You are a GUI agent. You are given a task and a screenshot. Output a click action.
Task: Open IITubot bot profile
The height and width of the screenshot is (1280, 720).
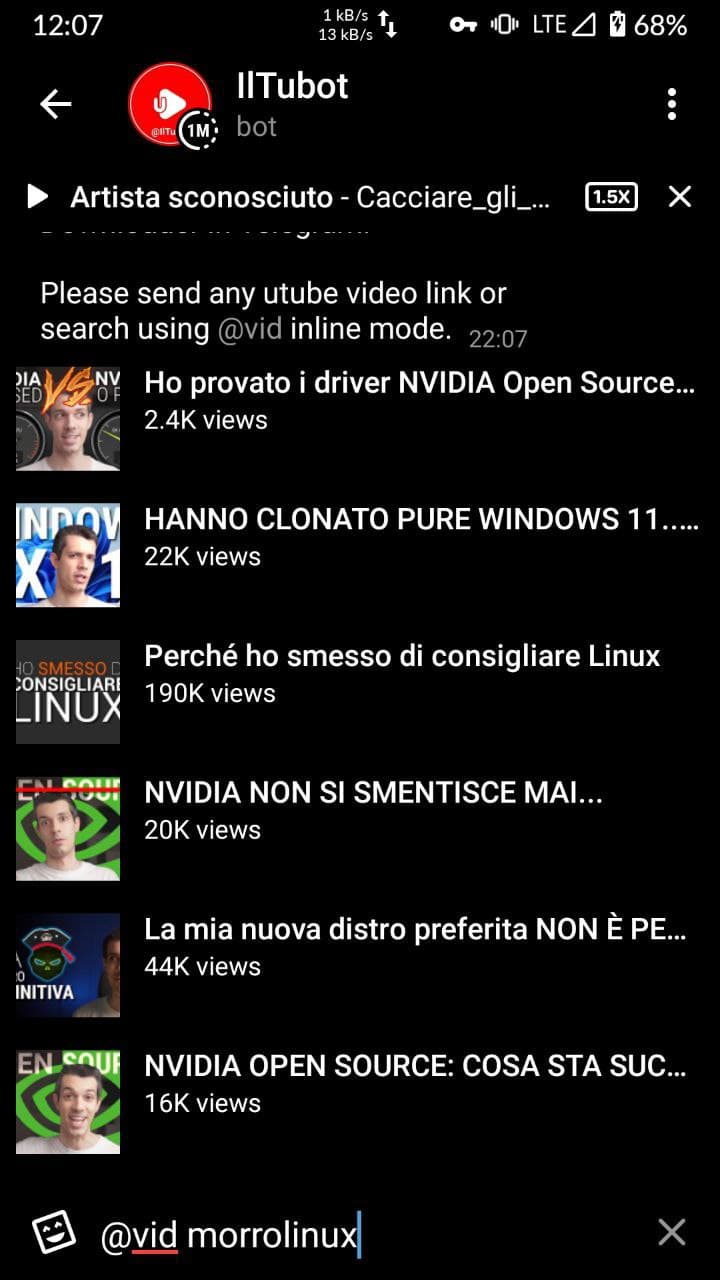(292, 104)
